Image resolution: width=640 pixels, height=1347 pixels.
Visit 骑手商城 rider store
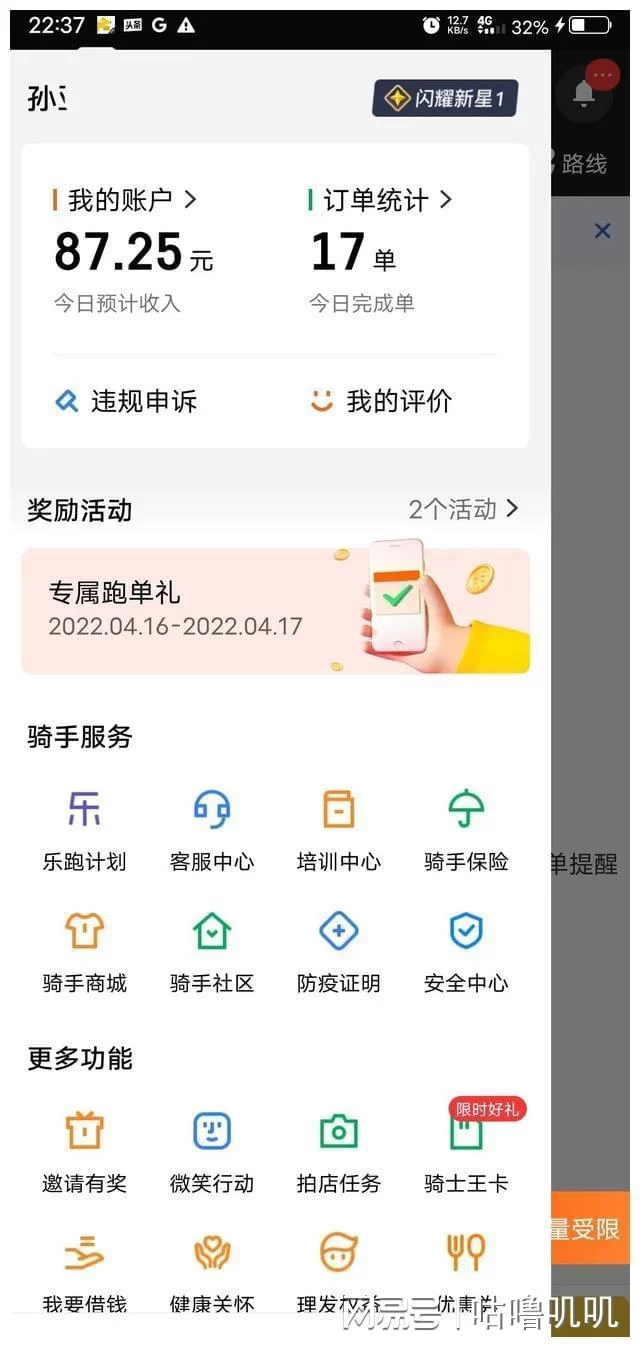tap(85, 952)
